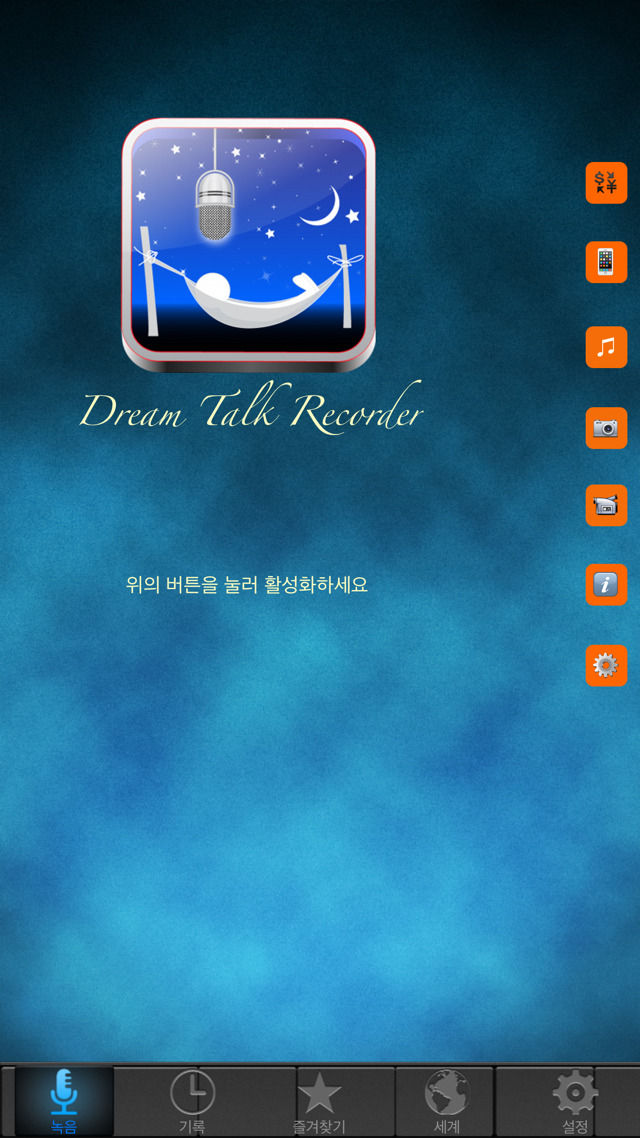Open the 즐겨찾기 favorites tab
Screen dimensions: 640x1138
click(x=319, y=1100)
